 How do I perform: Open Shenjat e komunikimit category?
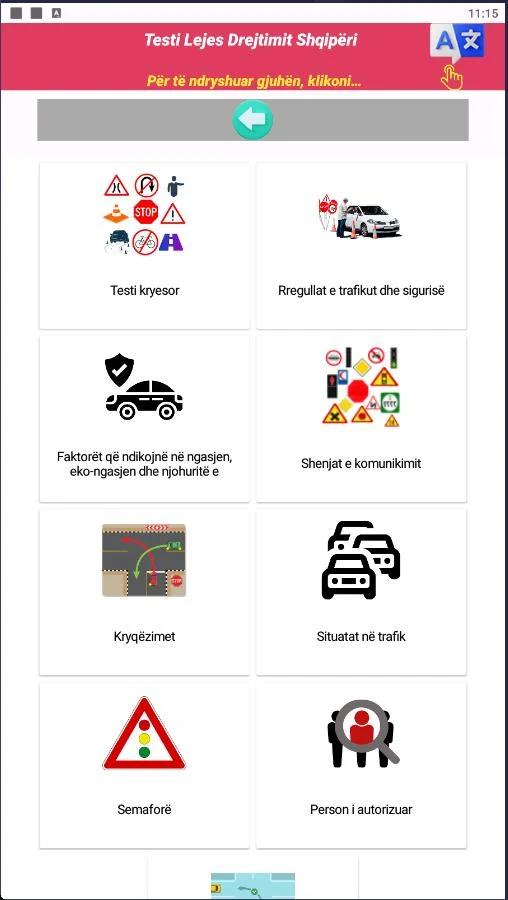[x=361, y=419]
